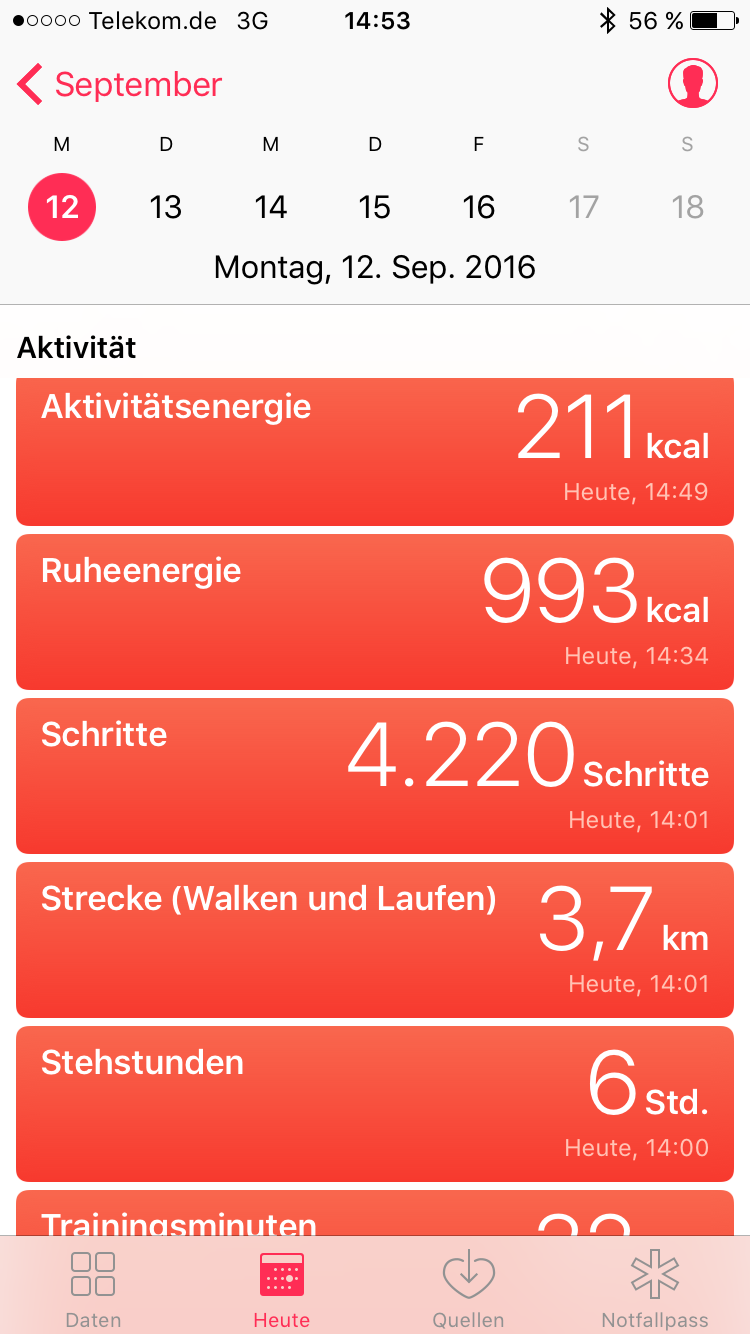This screenshot has width=750, height=1334.
Task: Open the Stehstunden card
Action: coord(375,1104)
